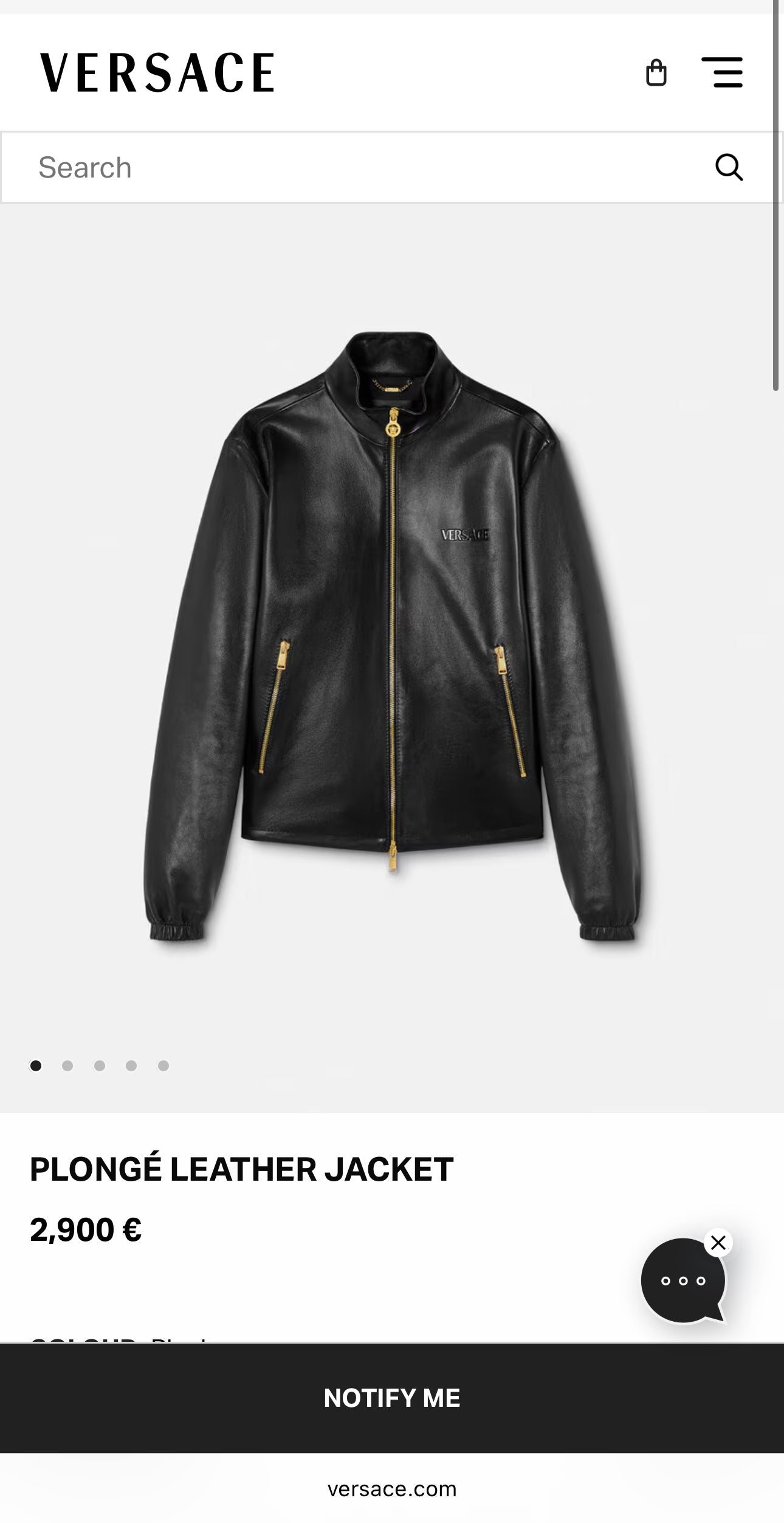
Task: Open the shopping bag
Action: tap(656, 73)
